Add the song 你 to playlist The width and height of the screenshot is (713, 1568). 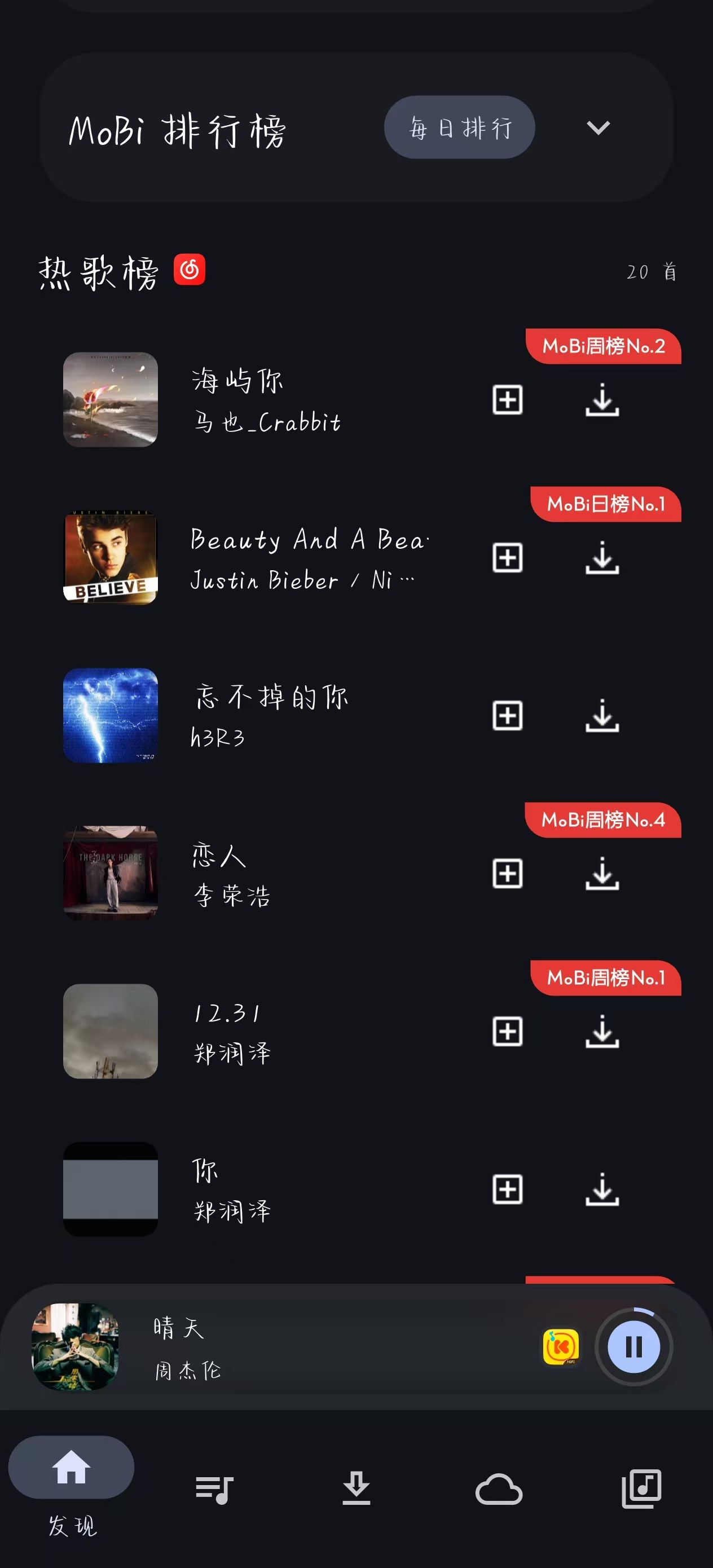(507, 1191)
